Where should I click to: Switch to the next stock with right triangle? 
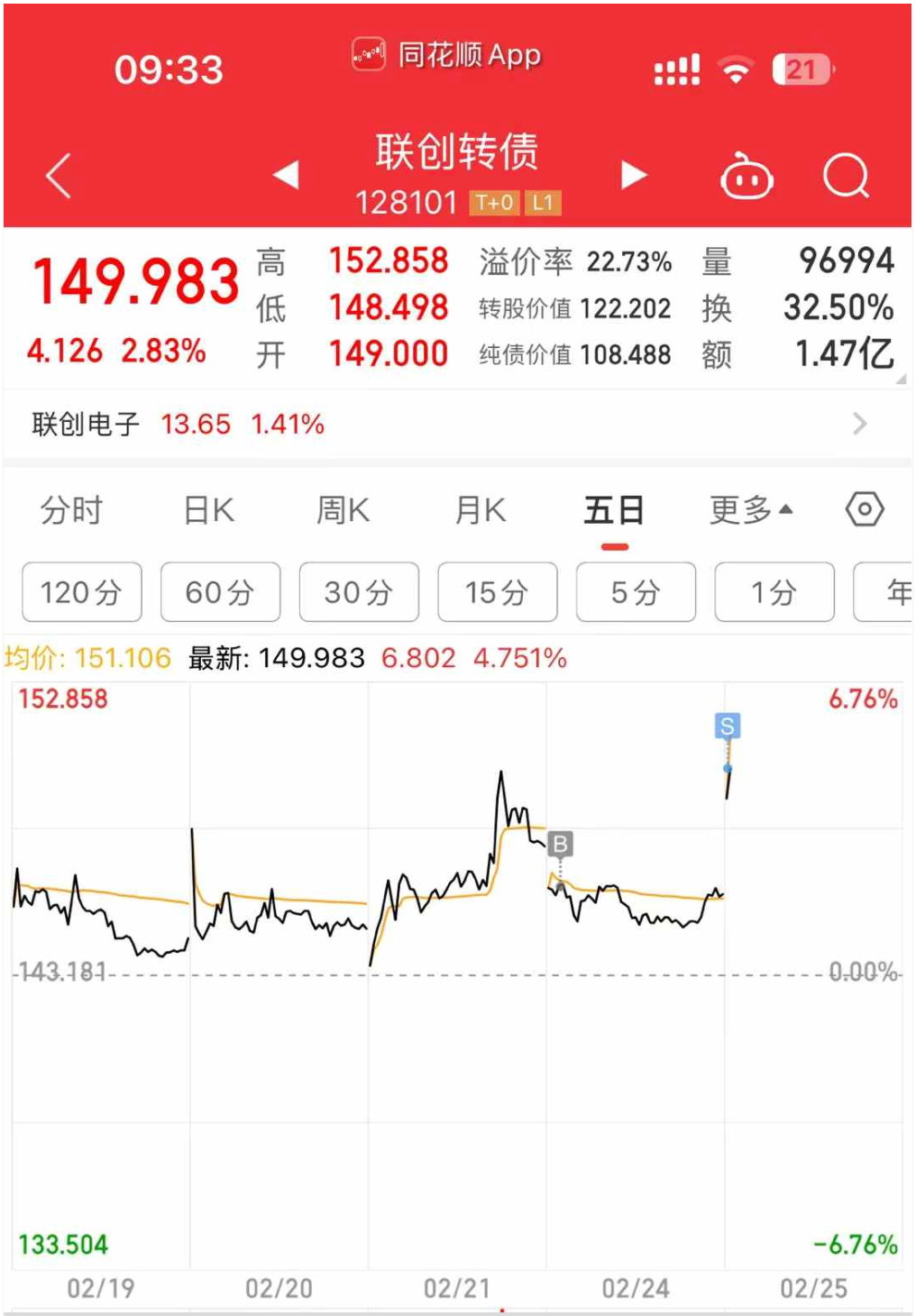tap(634, 175)
